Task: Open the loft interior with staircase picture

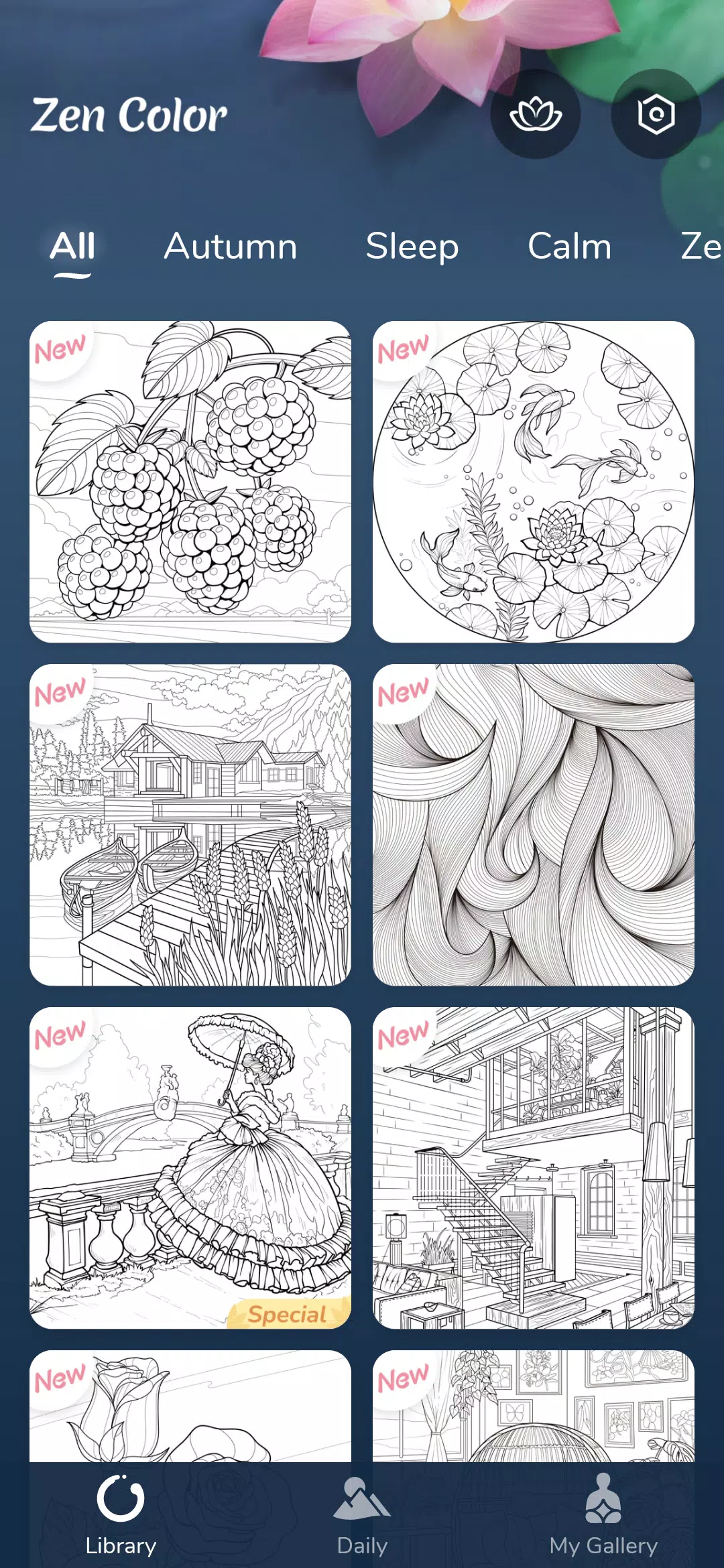Action: click(534, 1168)
